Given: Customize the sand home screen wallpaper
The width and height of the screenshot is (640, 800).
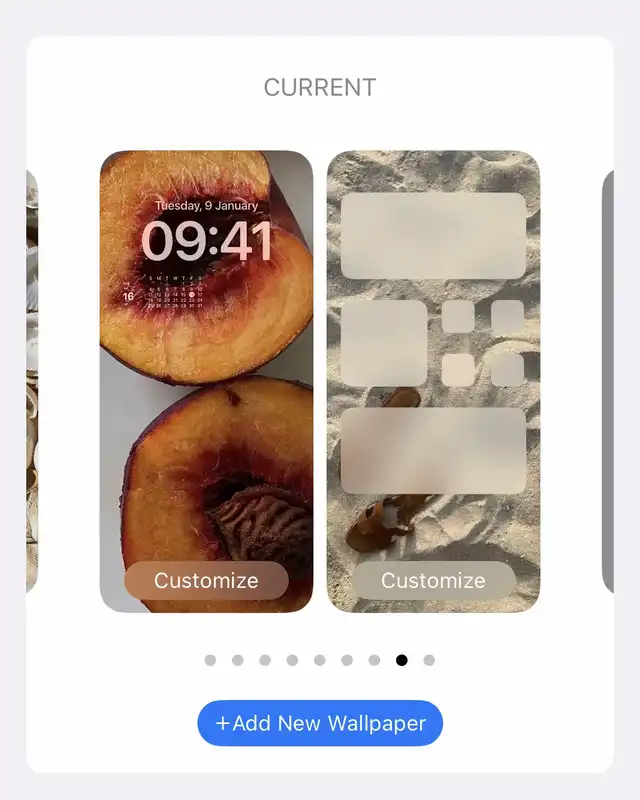Looking at the screenshot, I should point(433,581).
